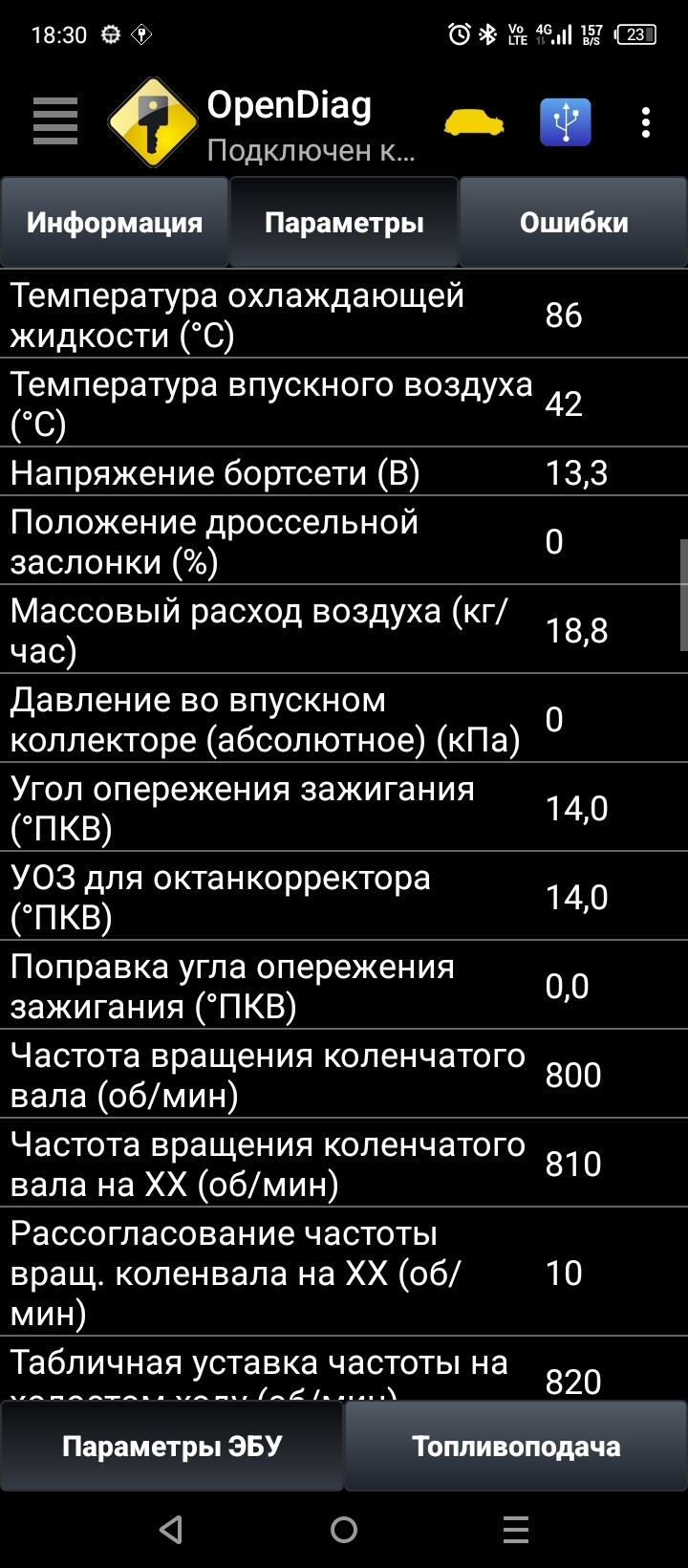Open the hamburger drawer menu
The width and height of the screenshot is (688, 1568).
(x=54, y=122)
